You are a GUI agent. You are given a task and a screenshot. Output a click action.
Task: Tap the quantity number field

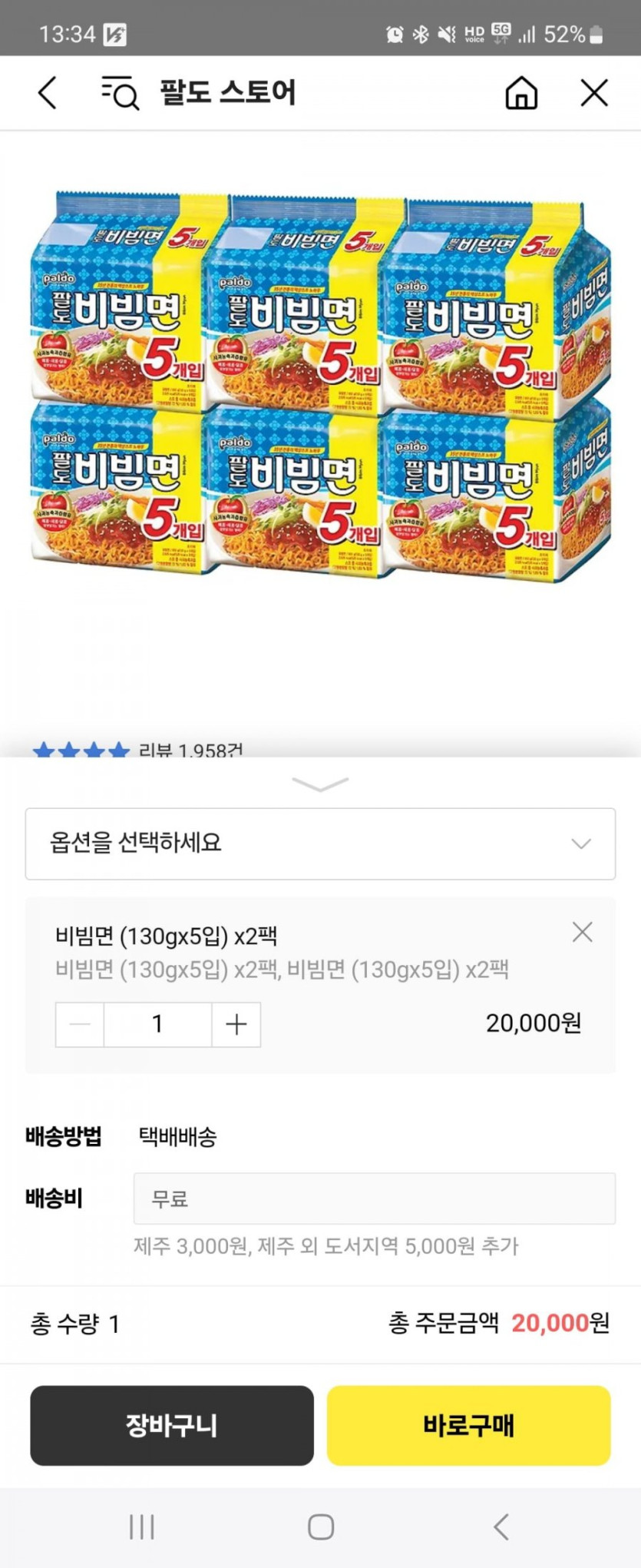(x=157, y=1024)
